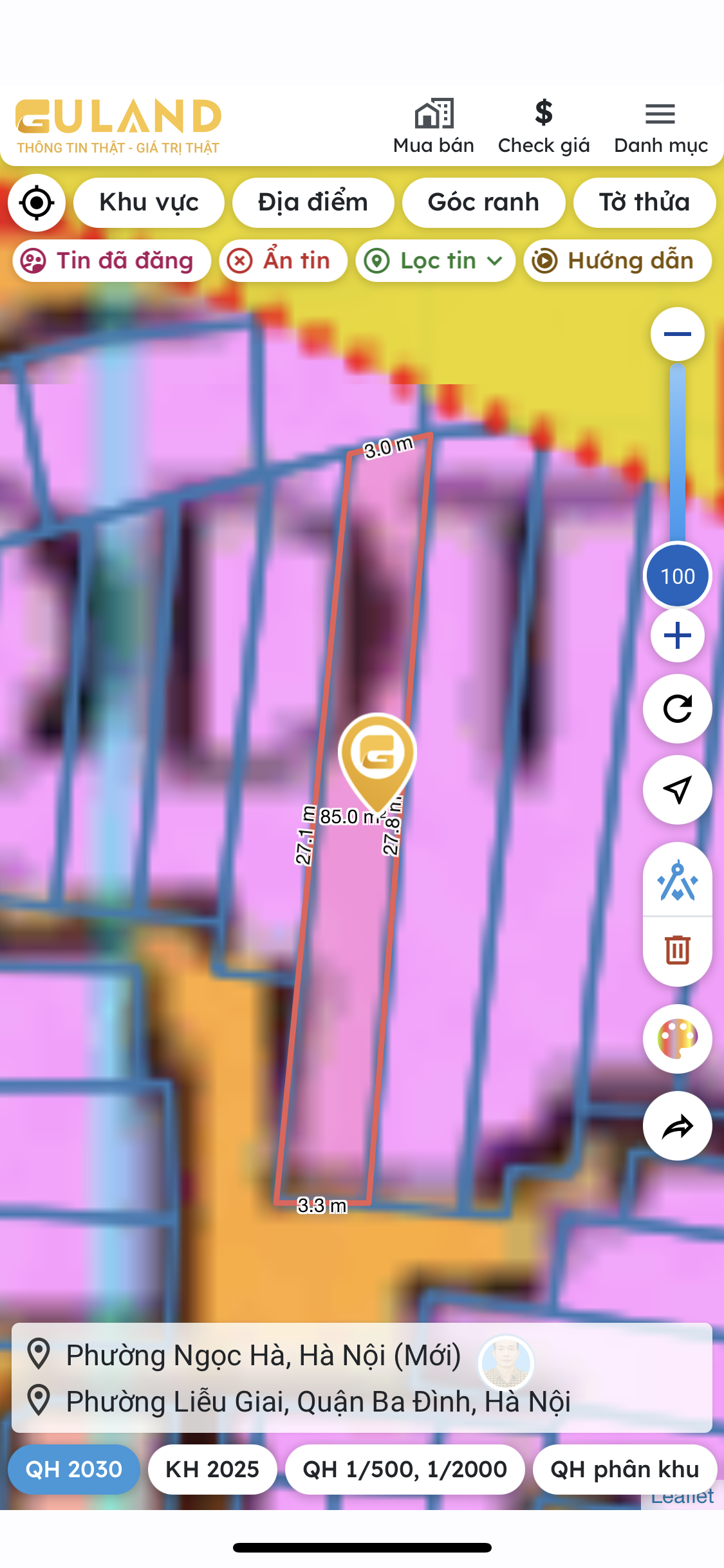Decrease overlay opacity with minus button
The width and height of the screenshot is (724, 1568).
point(677,334)
